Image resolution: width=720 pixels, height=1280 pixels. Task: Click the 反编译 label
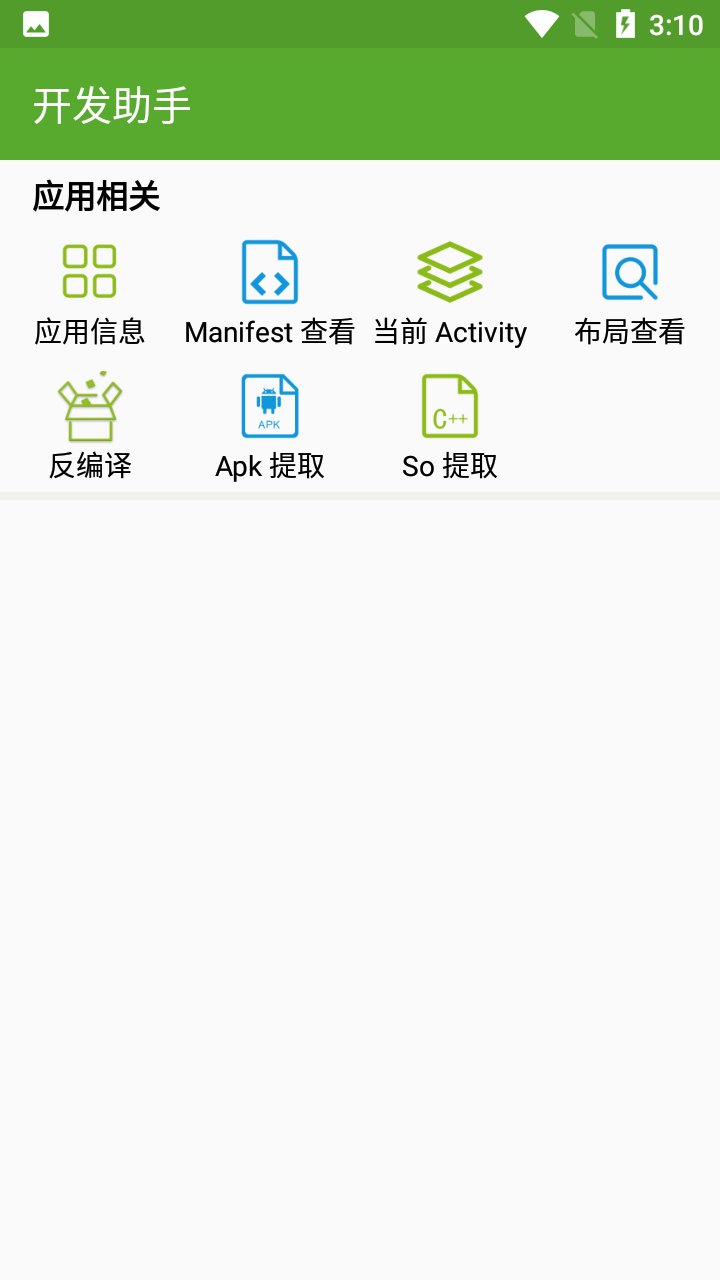pyautogui.click(x=90, y=466)
